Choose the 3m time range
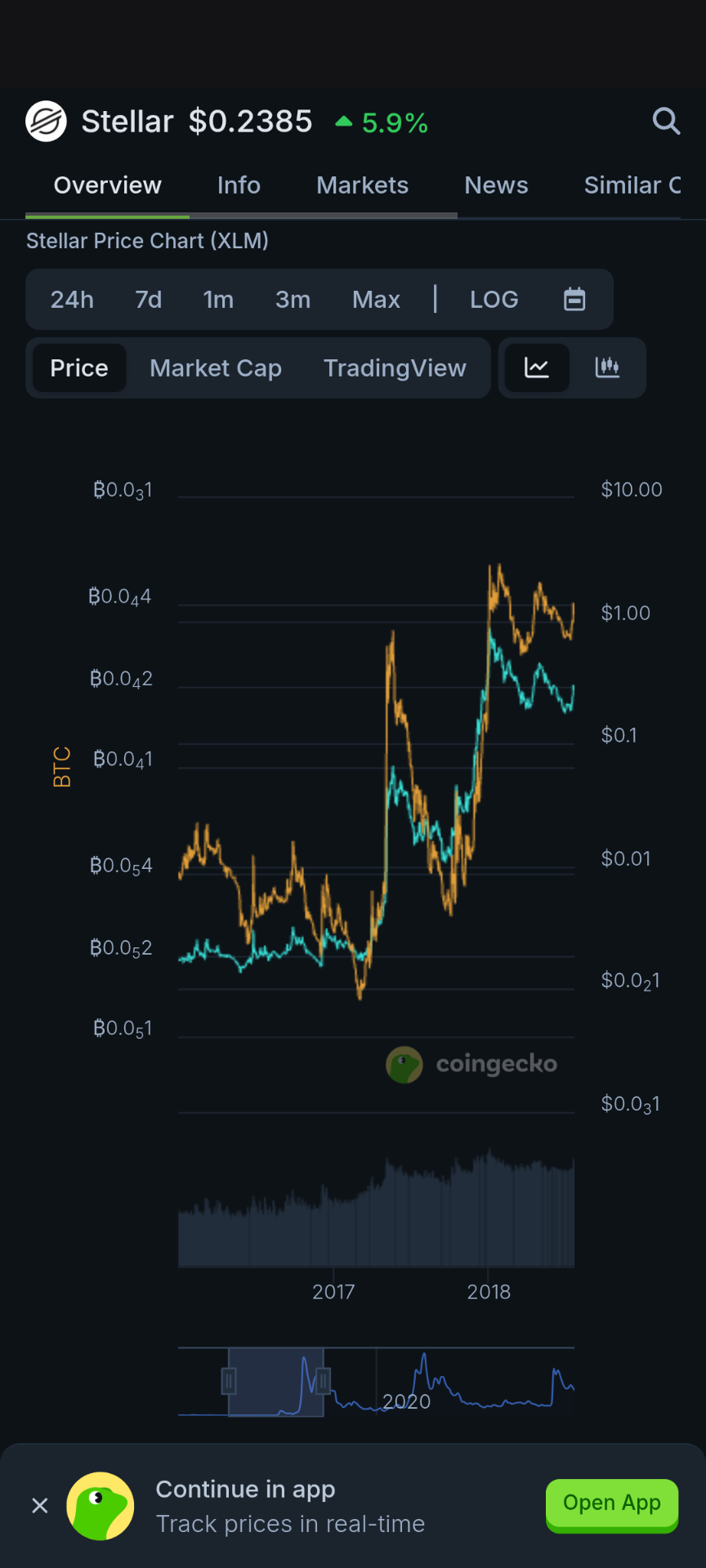Screen dimensions: 706x1568 (293, 300)
